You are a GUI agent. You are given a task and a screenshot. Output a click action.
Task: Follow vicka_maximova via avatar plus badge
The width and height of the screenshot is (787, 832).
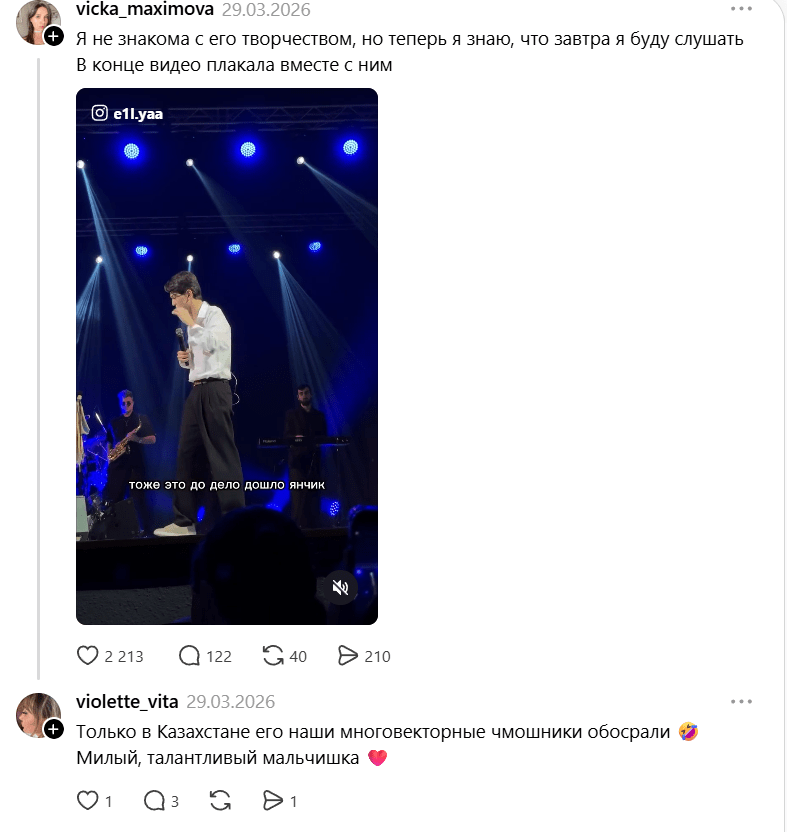[54, 35]
